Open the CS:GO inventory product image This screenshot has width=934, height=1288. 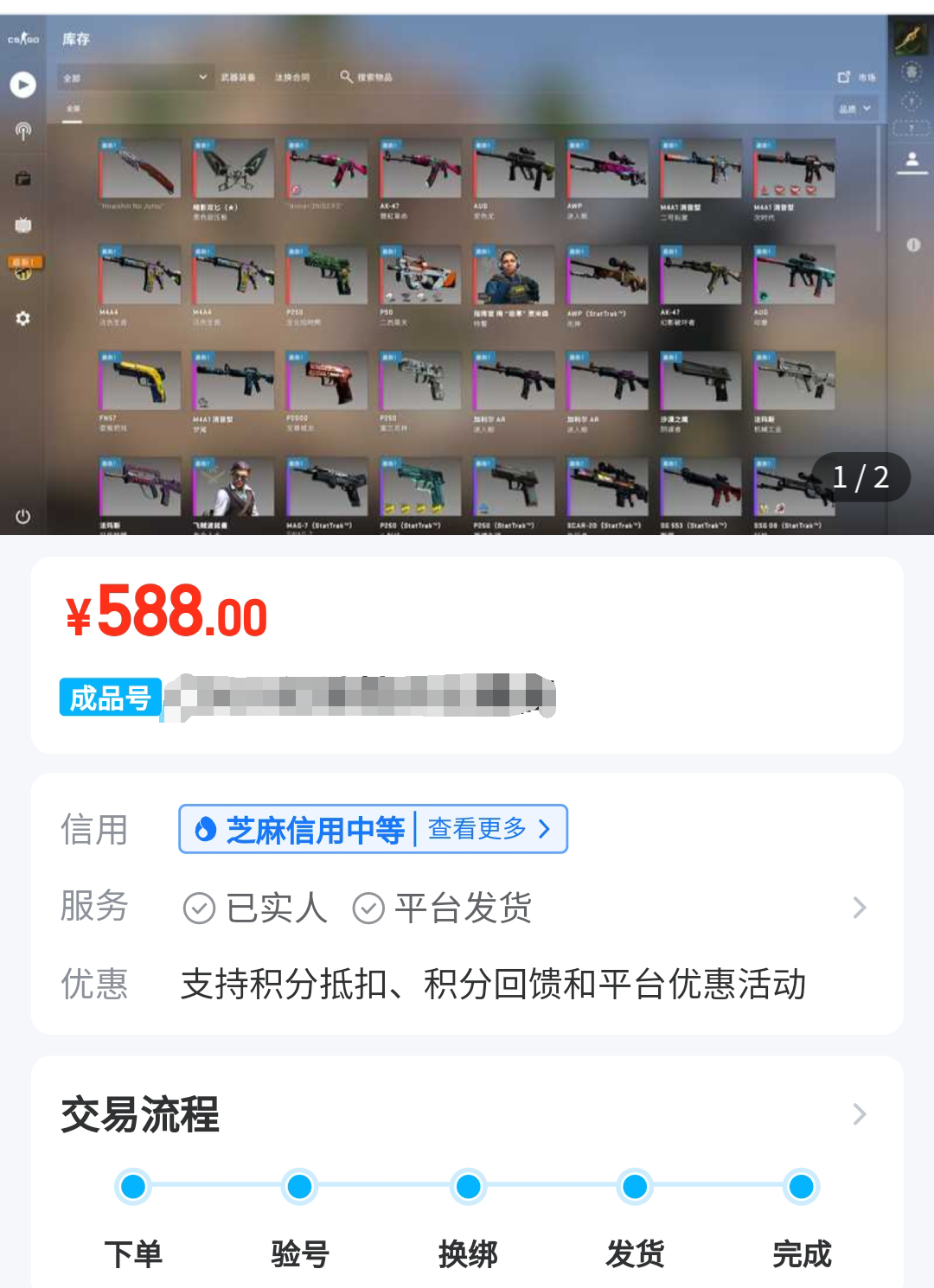[x=467, y=277]
